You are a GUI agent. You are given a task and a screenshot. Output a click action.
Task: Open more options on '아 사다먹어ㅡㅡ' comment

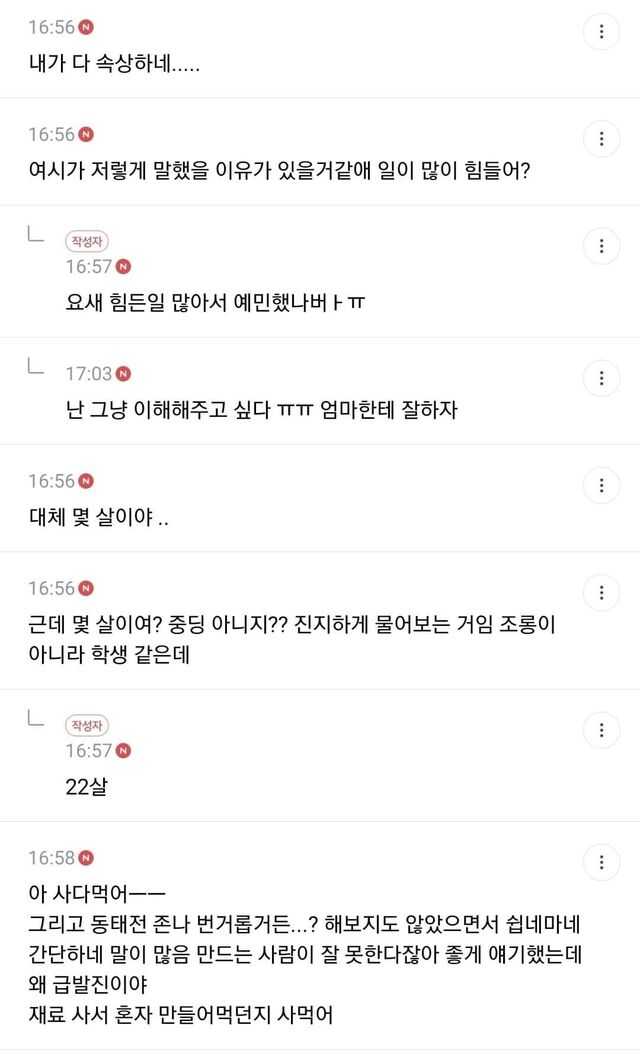click(601, 862)
